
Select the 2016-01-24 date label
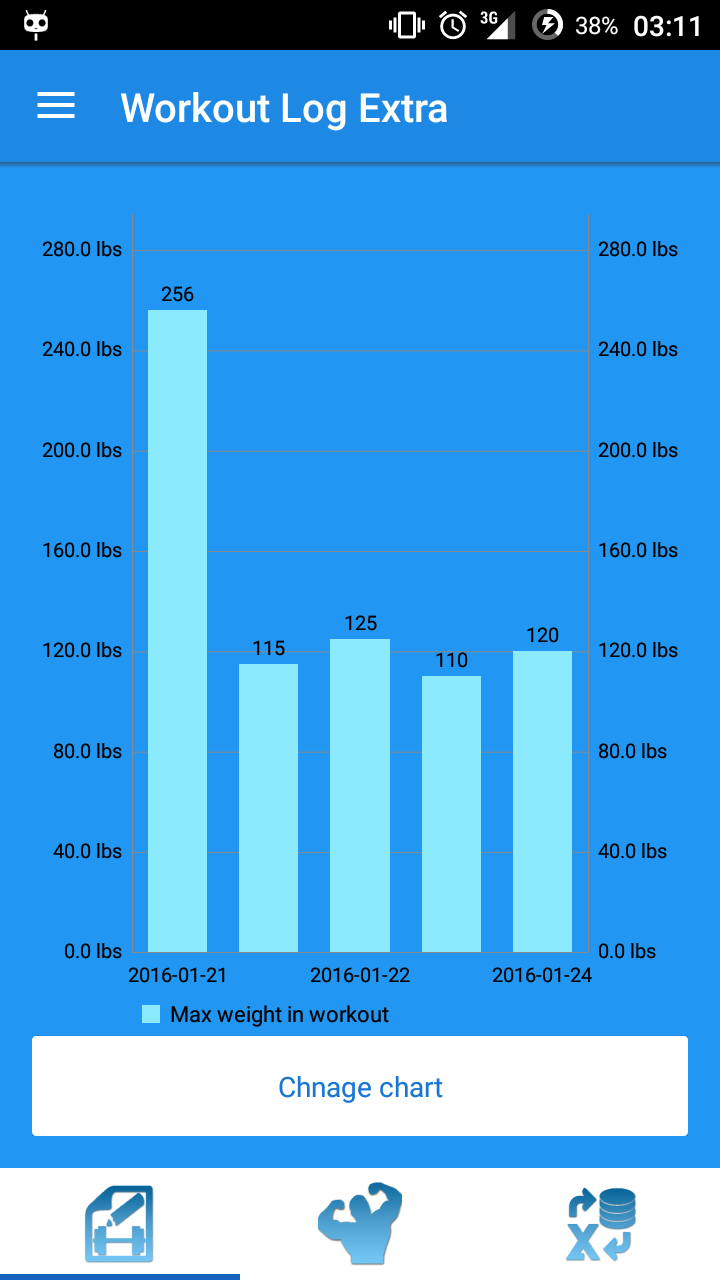[541, 974]
